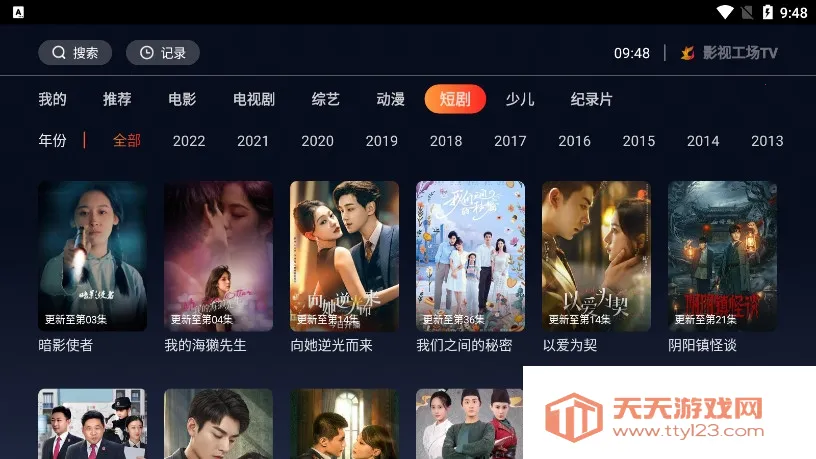Switch to the 我的 tab
The width and height of the screenshot is (816, 459).
pos(52,99)
